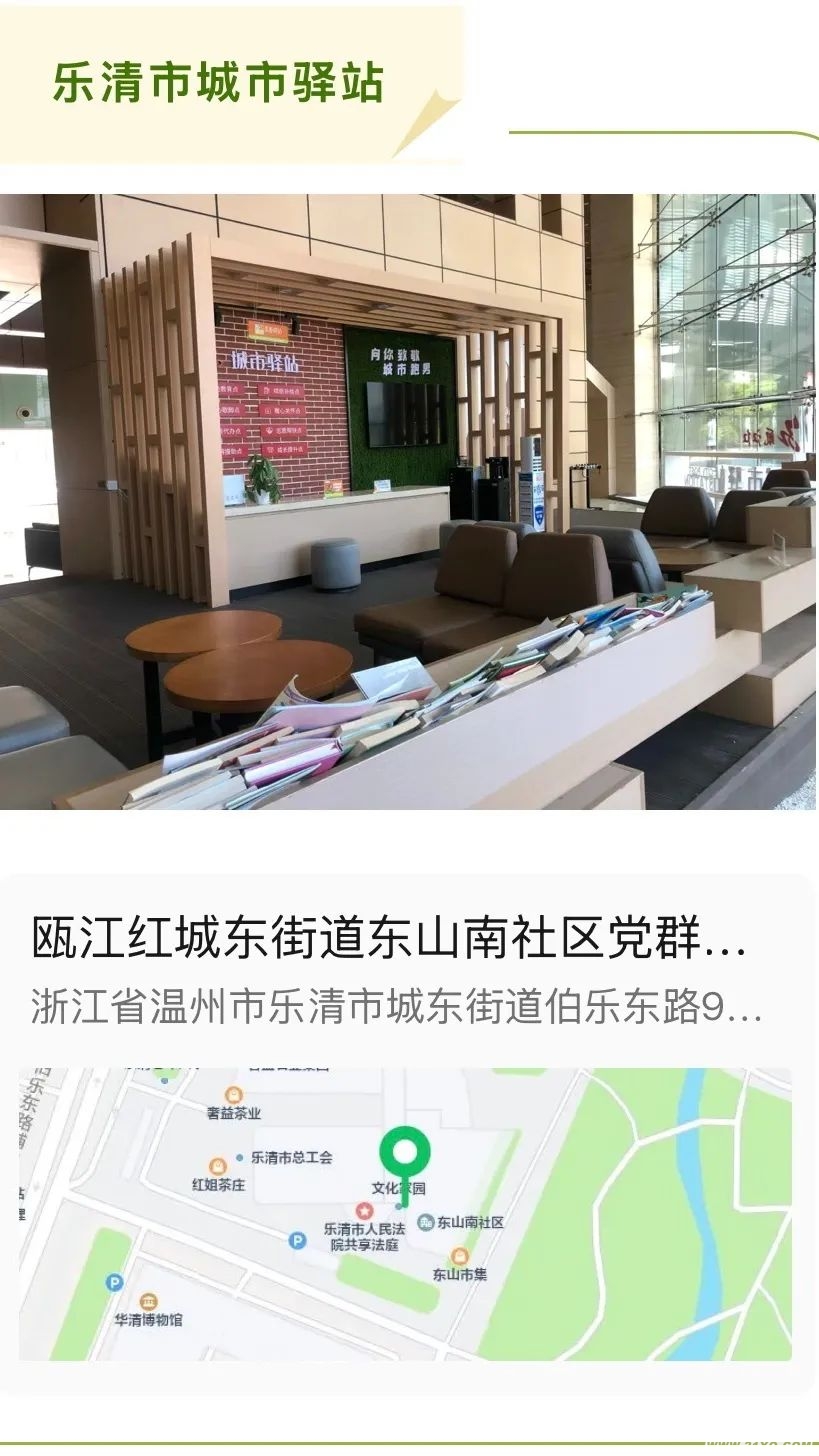View the 乐清市城市驿站 photo full screen
The width and height of the screenshot is (819, 1456).
[x=408, y=501]
